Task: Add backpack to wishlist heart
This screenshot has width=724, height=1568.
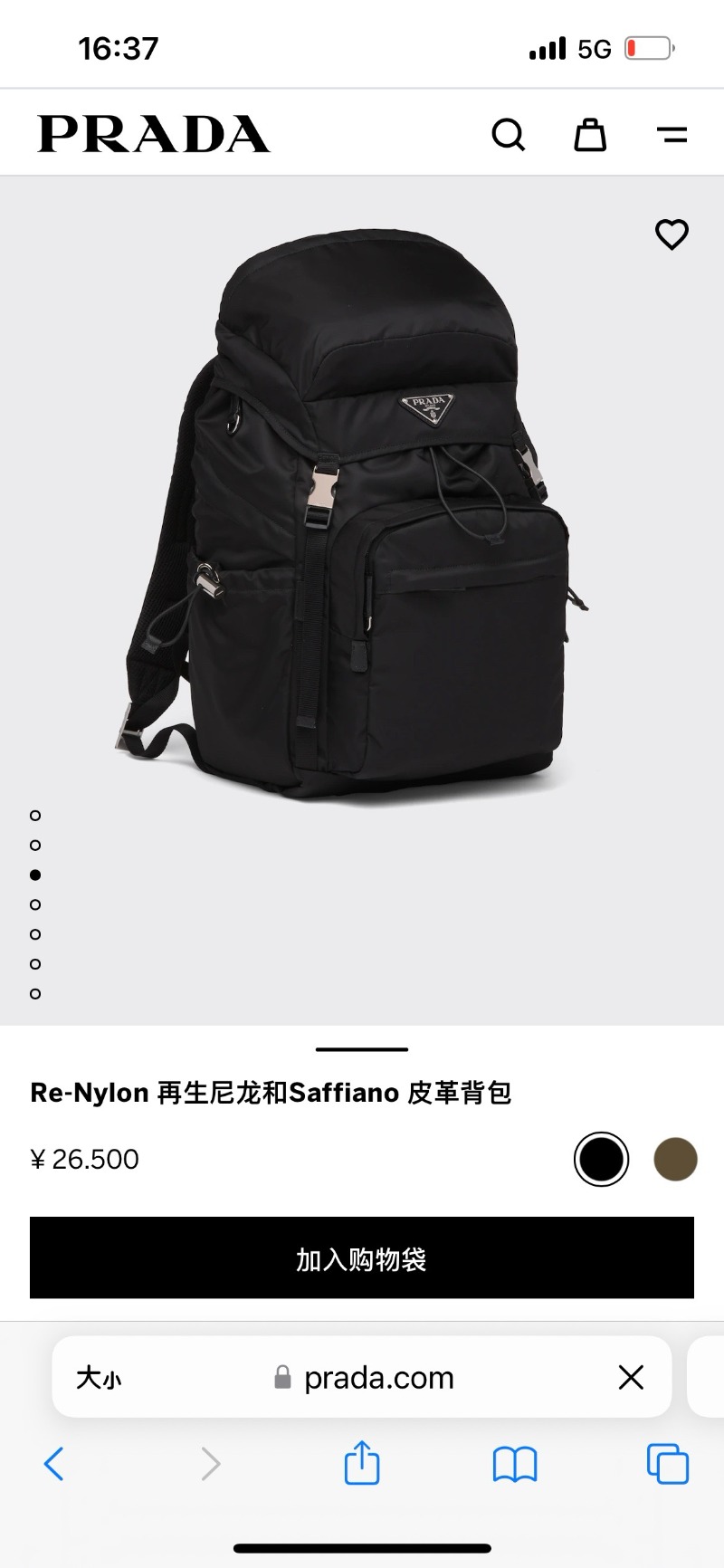Action: [672, 234]
